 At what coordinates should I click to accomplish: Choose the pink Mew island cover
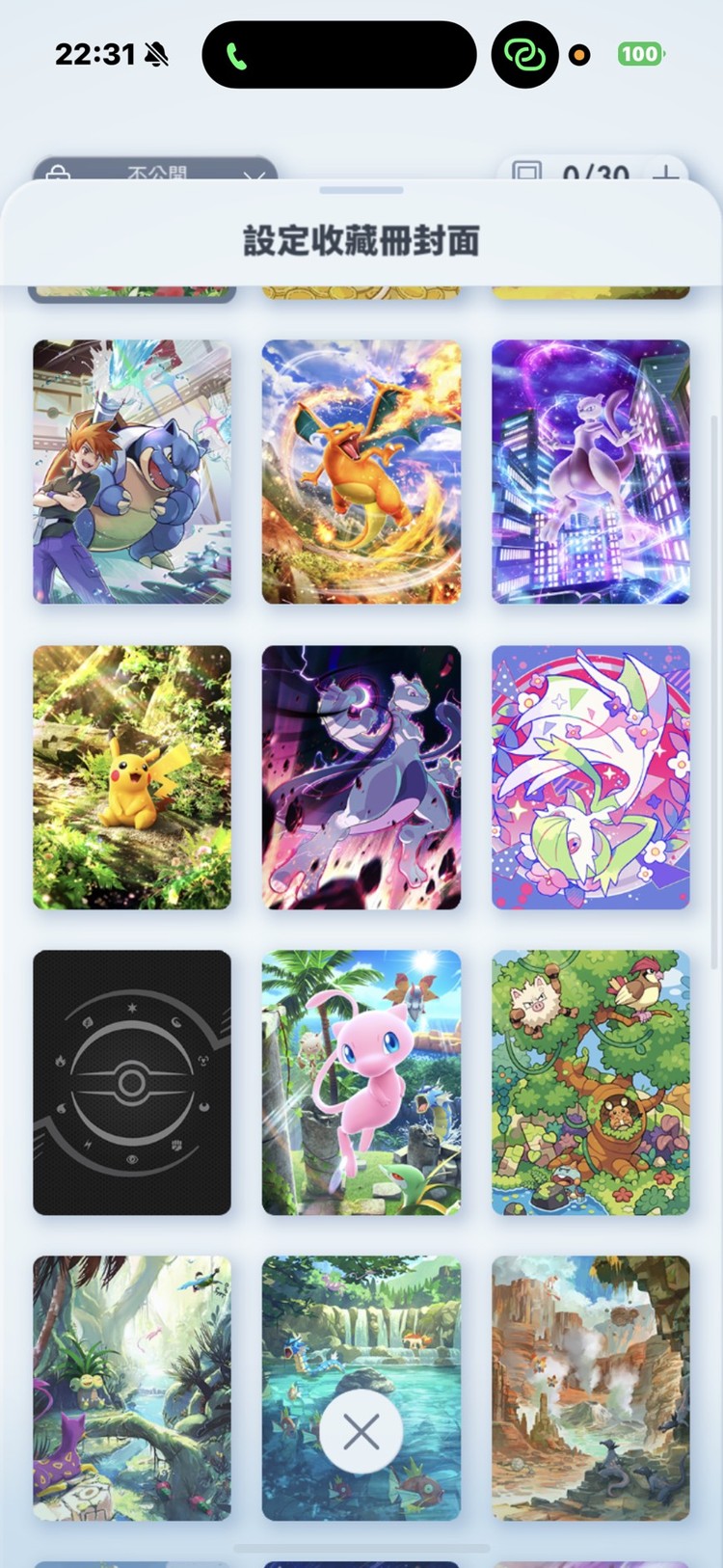click(361, 1082)
